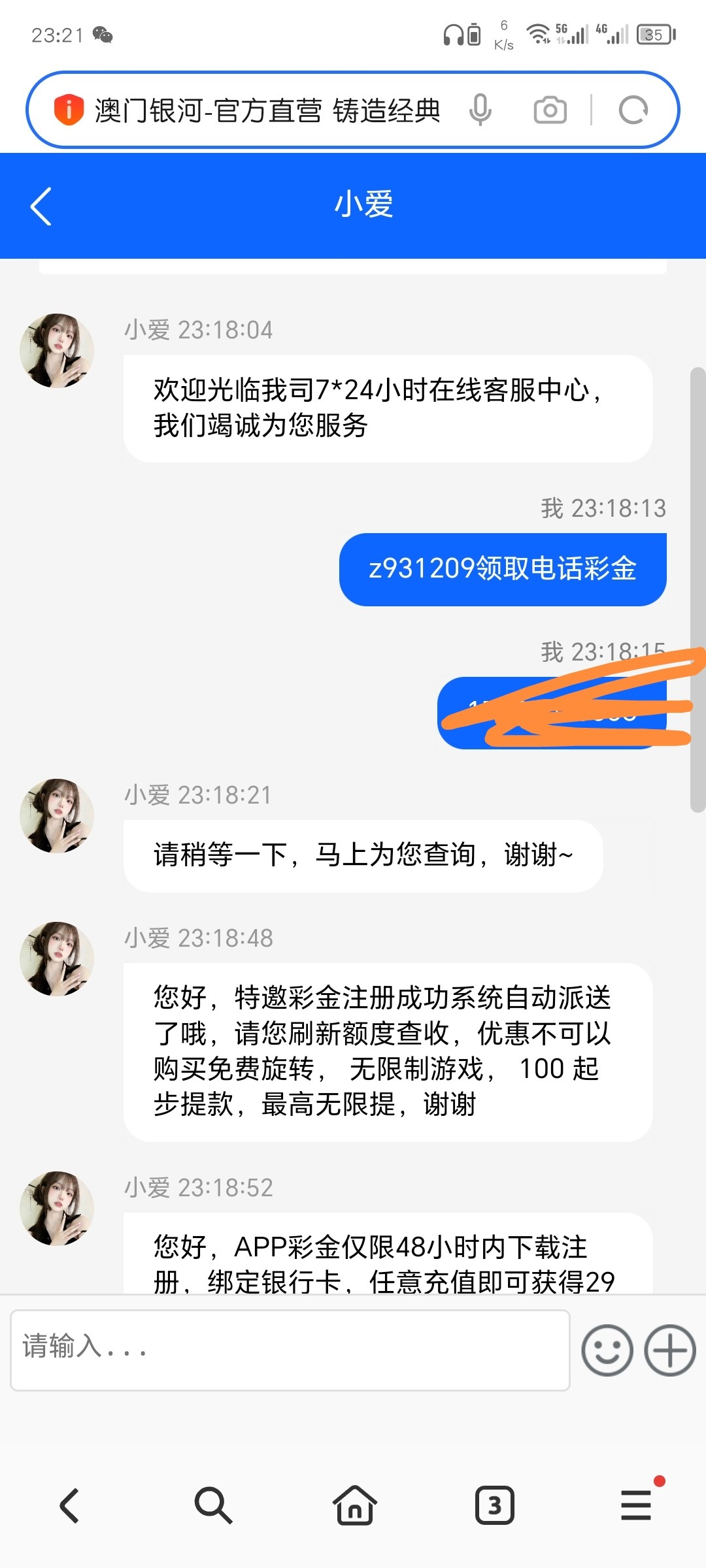Go to the browser home page
706x1568 pixels.
pyautogui.click(x=354, y=1505)
